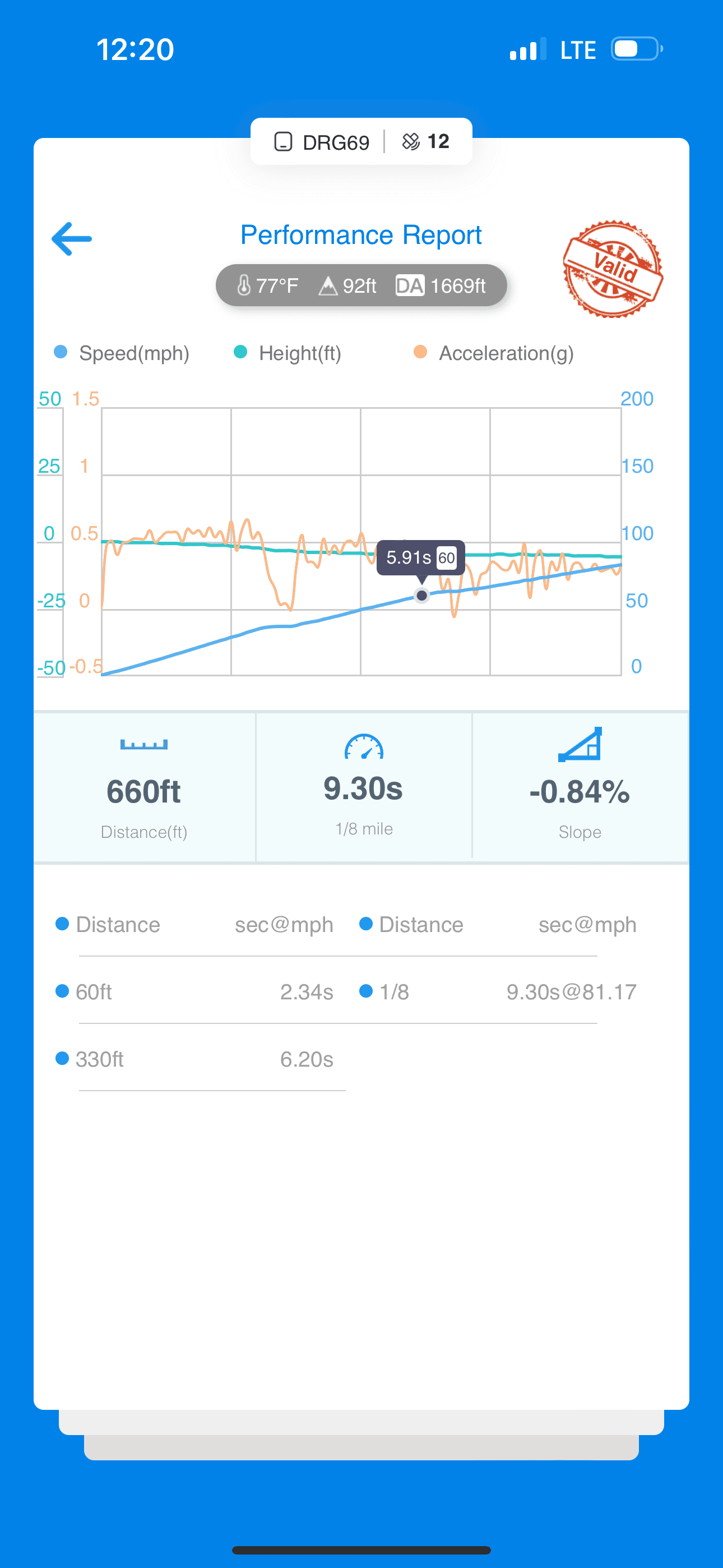Toggle the Speed(mph) chart legend
The image size is (723, 1568).
[x=122, y=353]
